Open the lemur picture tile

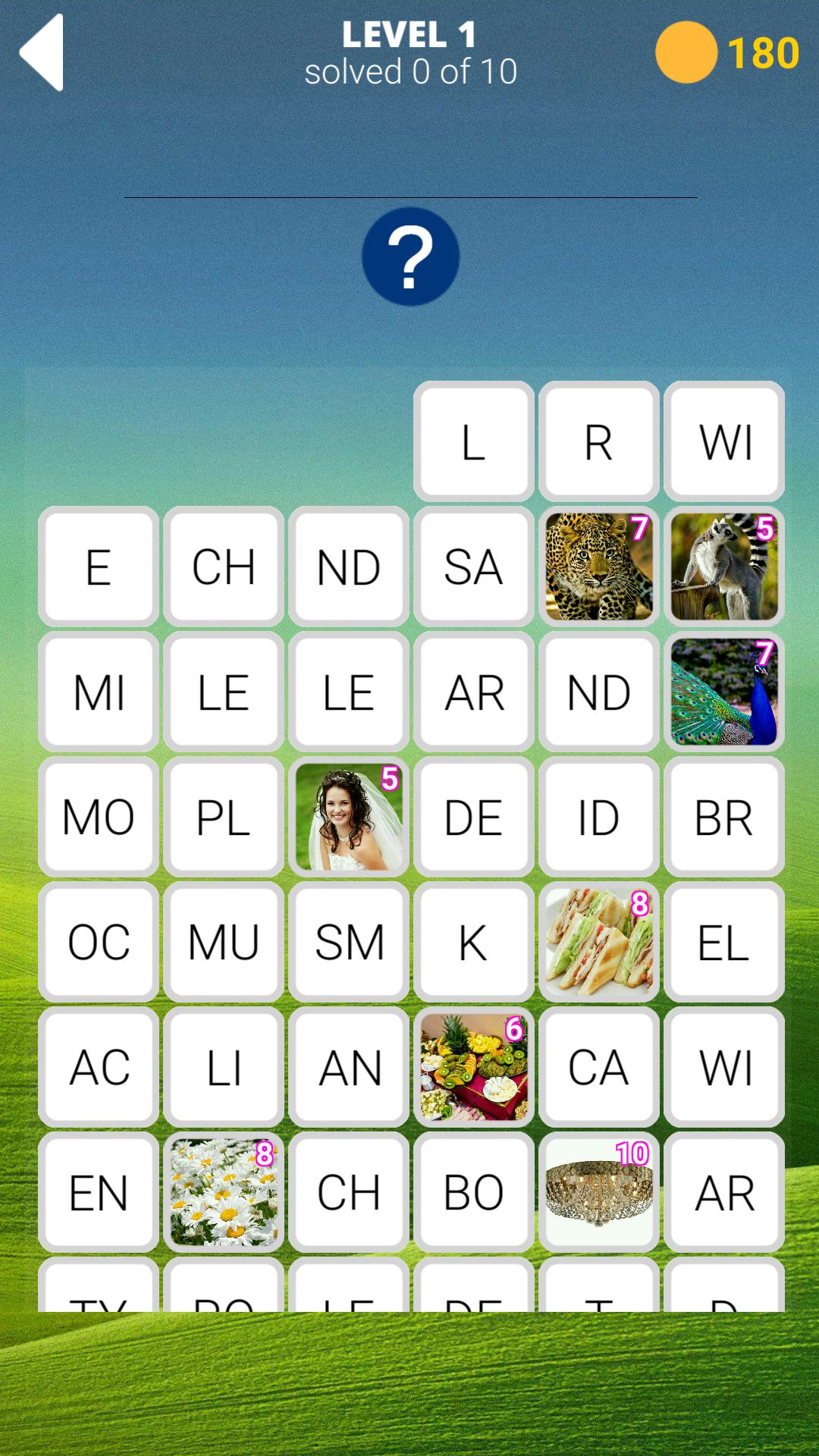point(723,566)
